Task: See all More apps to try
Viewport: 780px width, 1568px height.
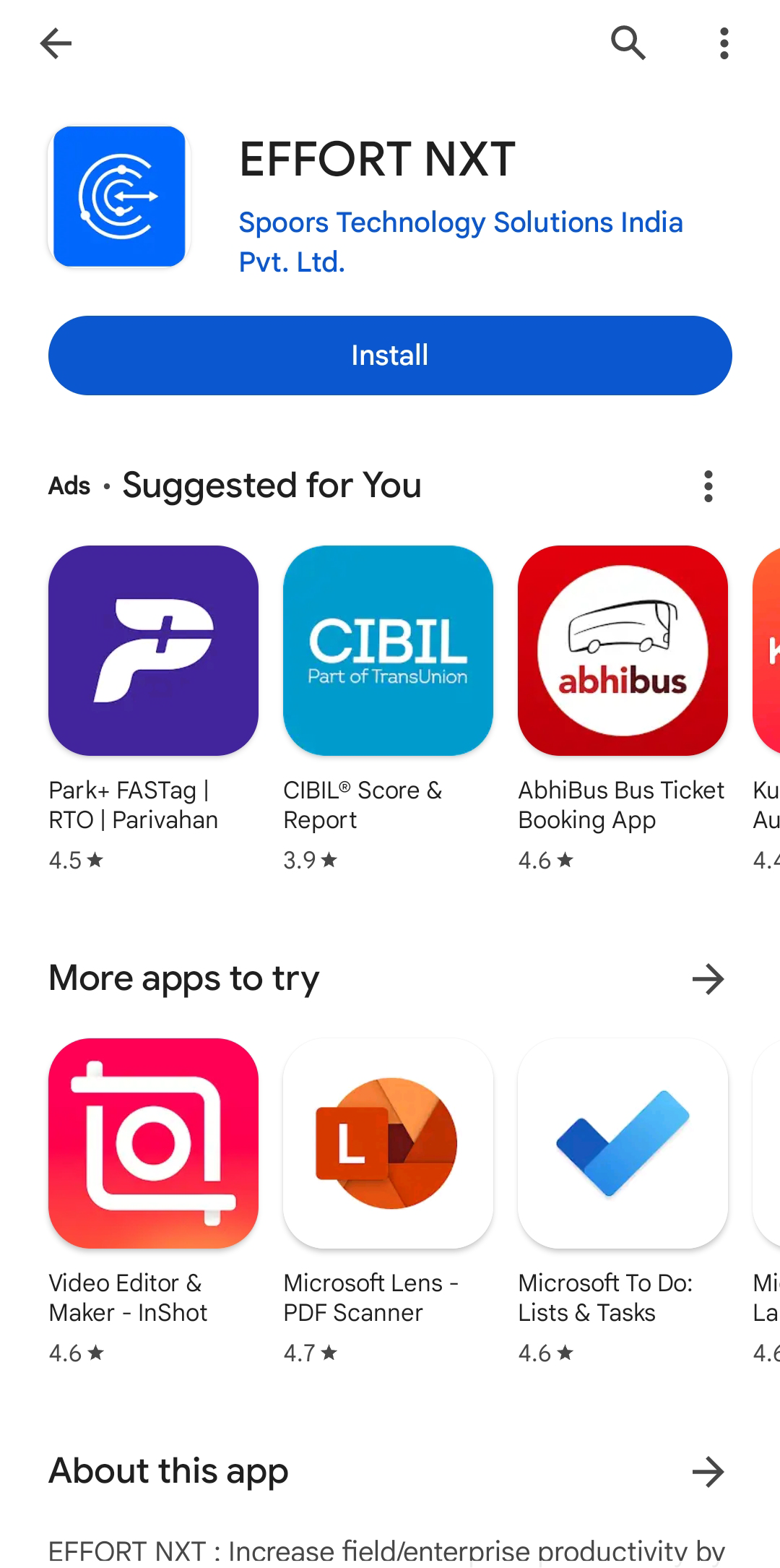Action: [708, 979]
